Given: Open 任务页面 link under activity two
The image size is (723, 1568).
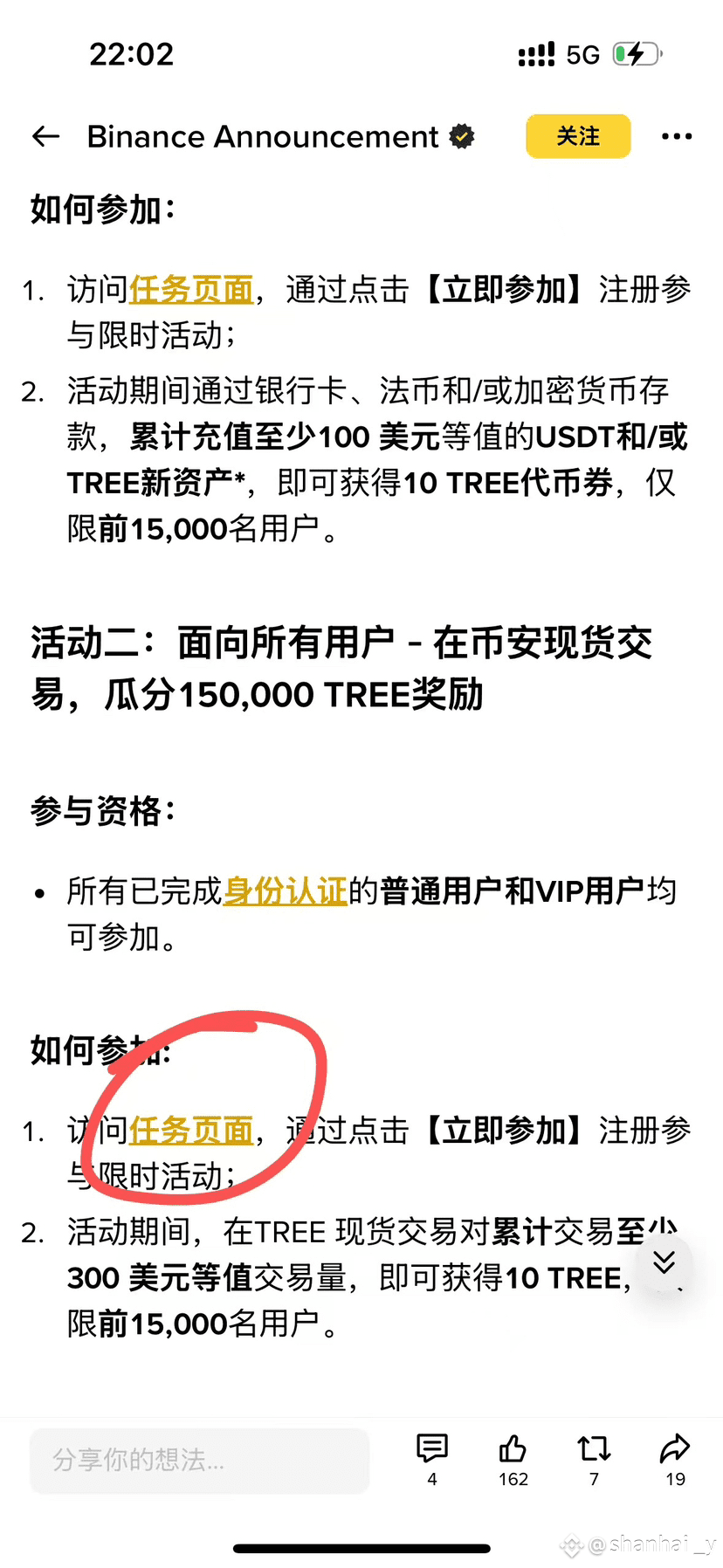Looking at the screenshot, I should pos(191,1131).
